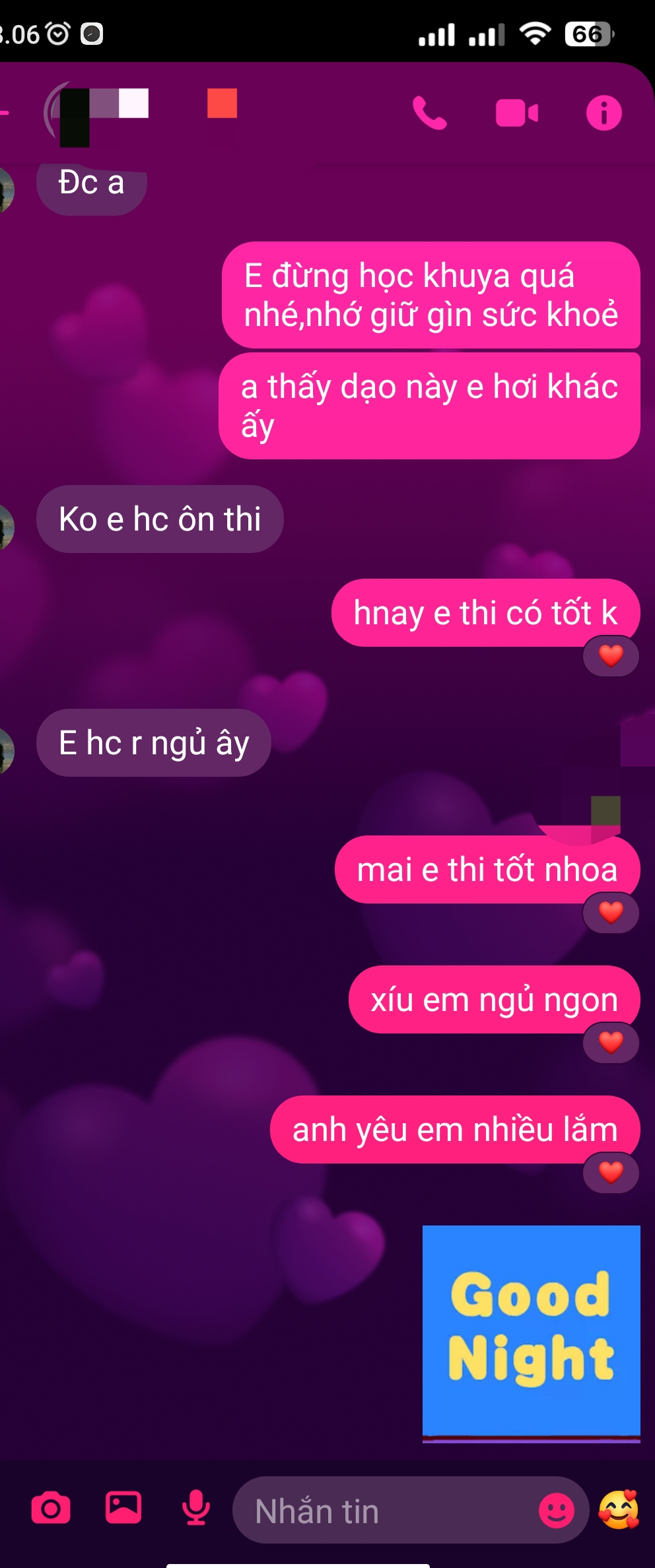655x1568 pixels.
Task: View heart reaction on 'xíu em ngủ ngon'
Action: [611, 1043]
